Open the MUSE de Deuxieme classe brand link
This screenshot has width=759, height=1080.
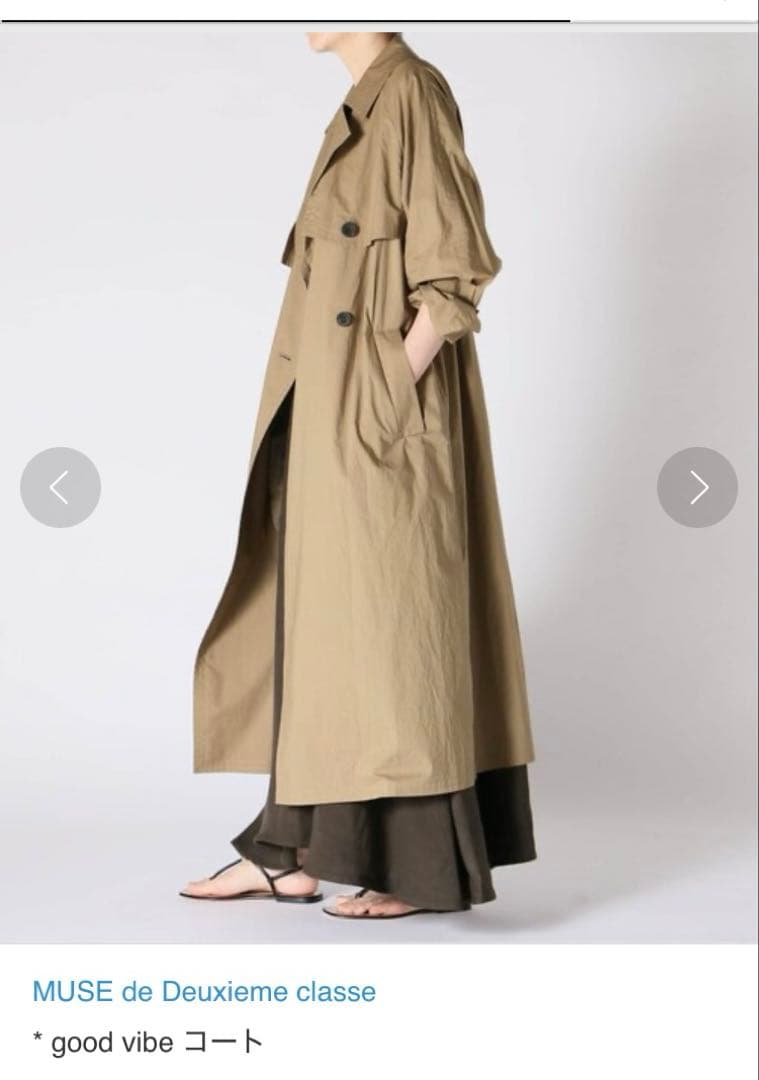coord(204,992)
